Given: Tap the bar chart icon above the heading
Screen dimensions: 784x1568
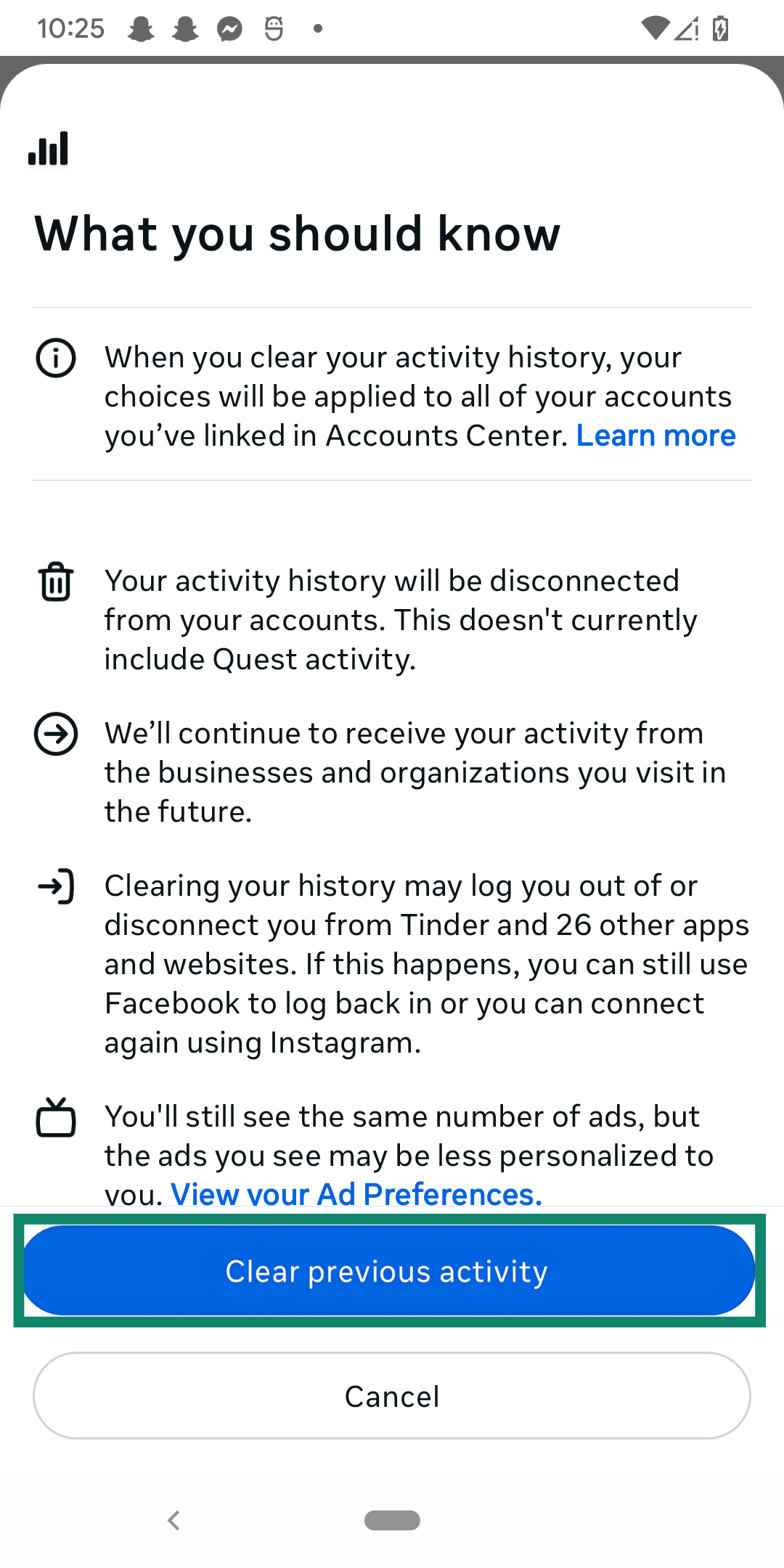Looking at the screenshot, I should pyautogui.click(x=49, y=148).
